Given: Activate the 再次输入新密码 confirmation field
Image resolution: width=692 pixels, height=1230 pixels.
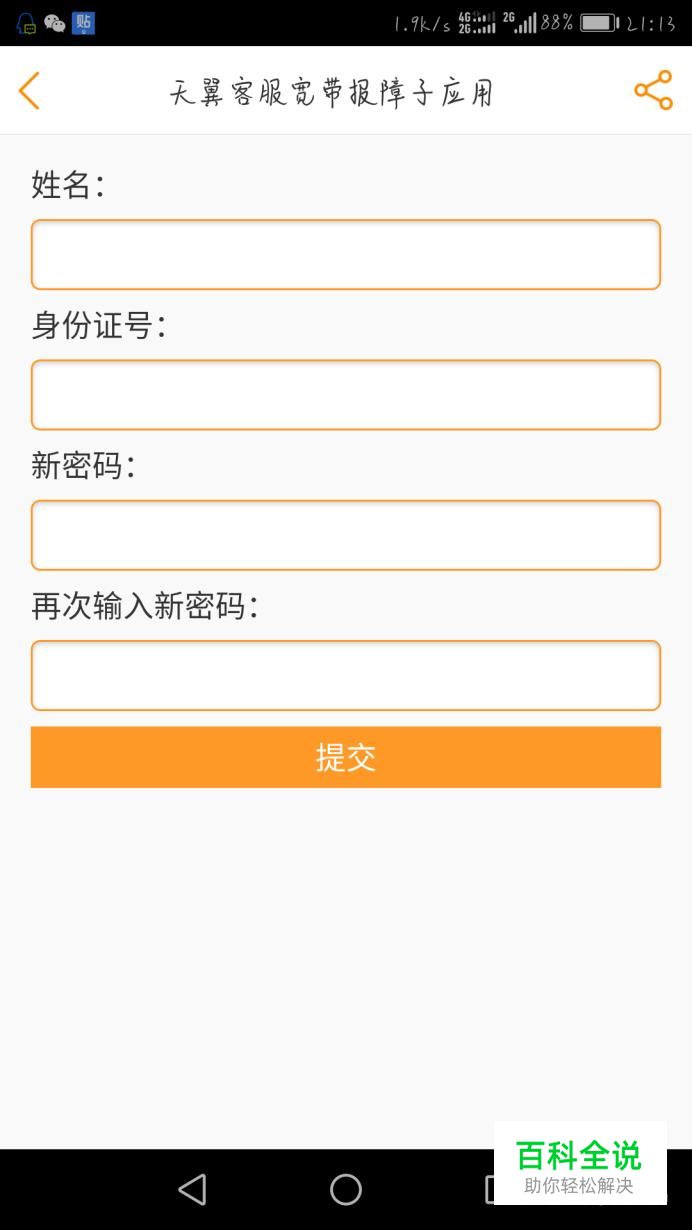Looking at the screenshot, I should click(346, 675).
